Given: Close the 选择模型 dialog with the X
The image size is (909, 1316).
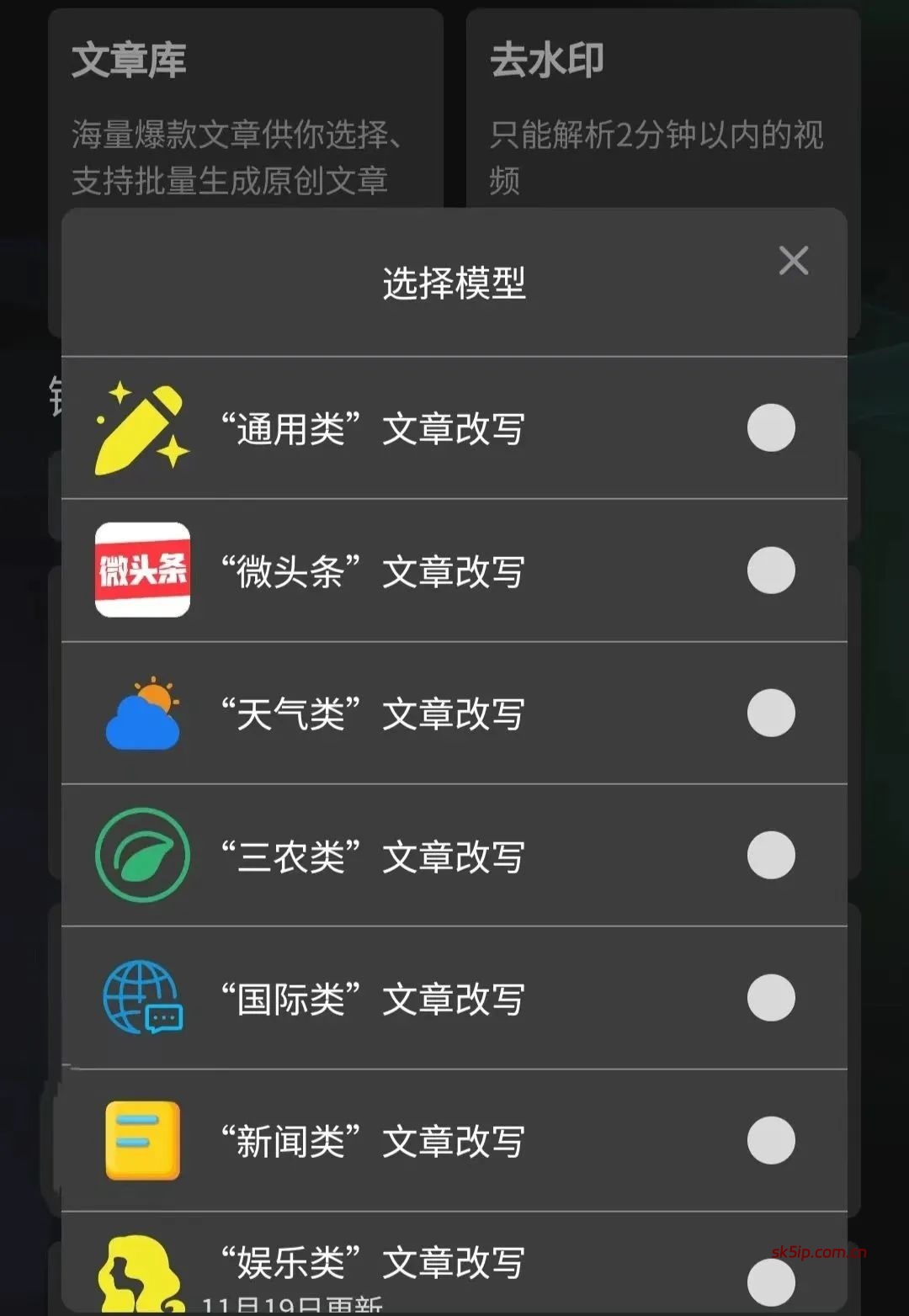Looking at the screenshot, I should 792,262.
